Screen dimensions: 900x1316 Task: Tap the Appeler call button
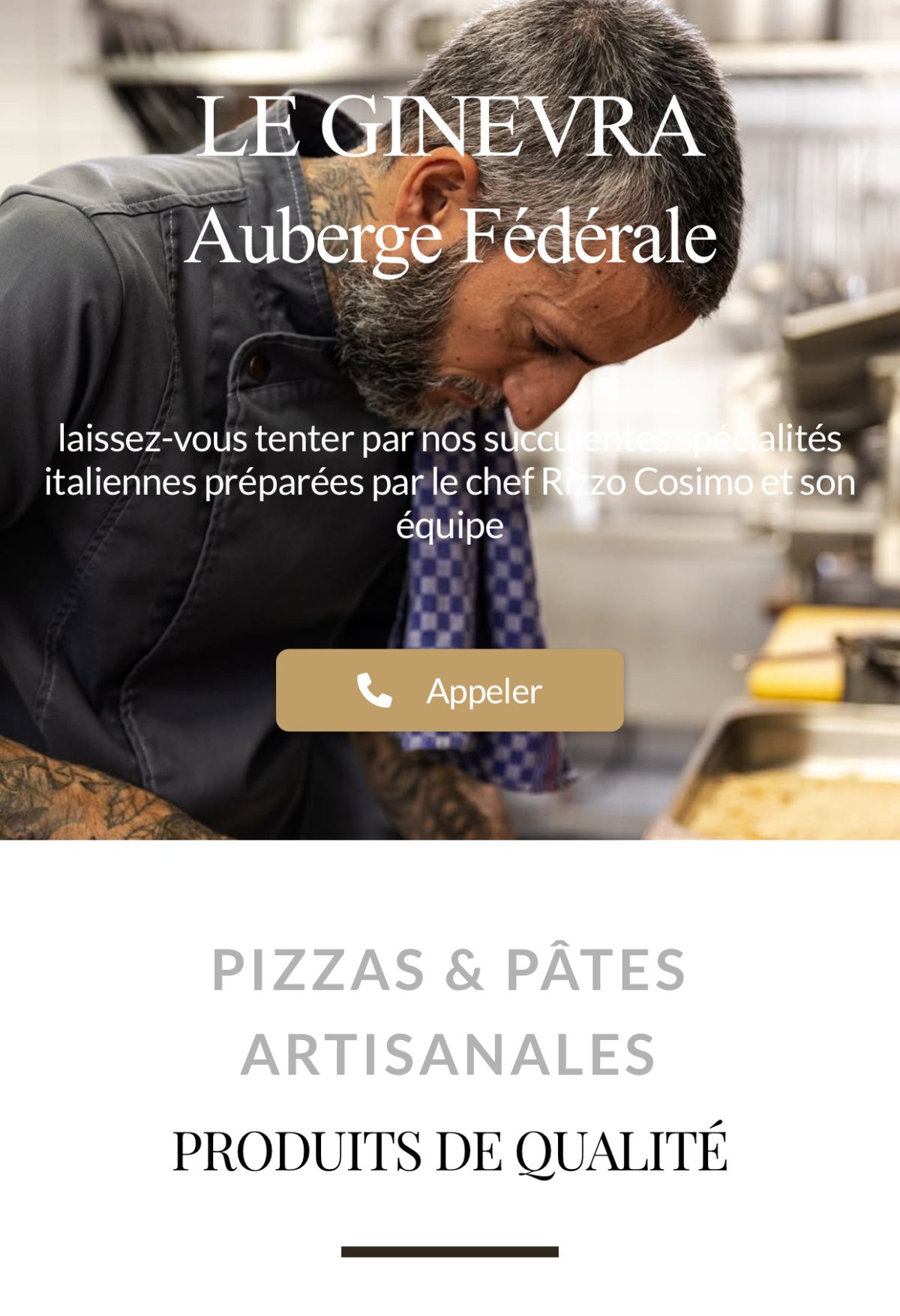[x=450, y=690]
